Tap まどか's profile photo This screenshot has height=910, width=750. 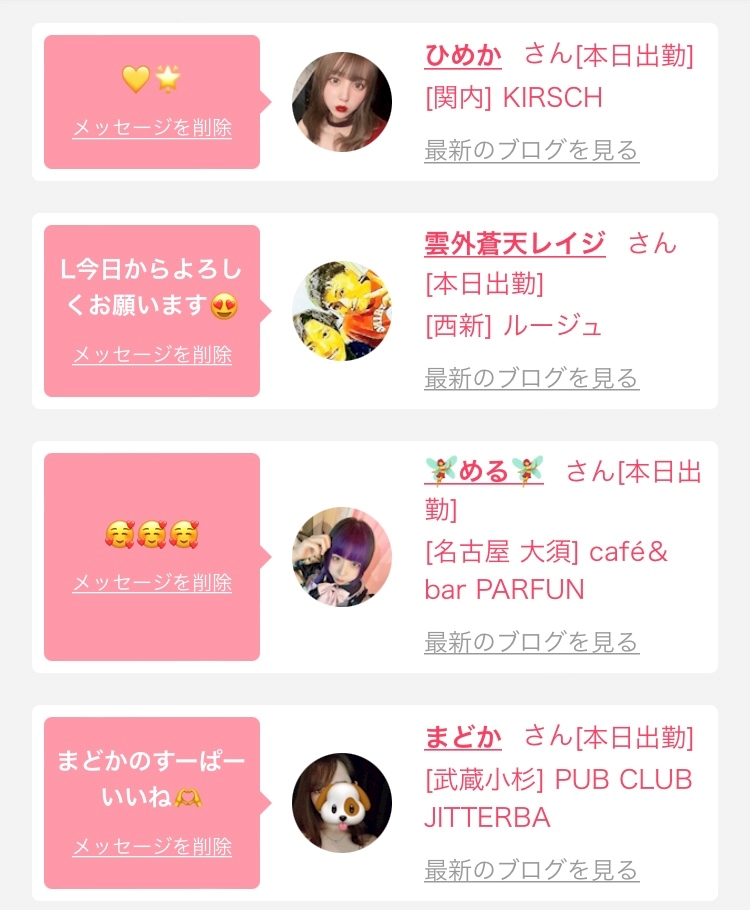click(x=342, y=803)
